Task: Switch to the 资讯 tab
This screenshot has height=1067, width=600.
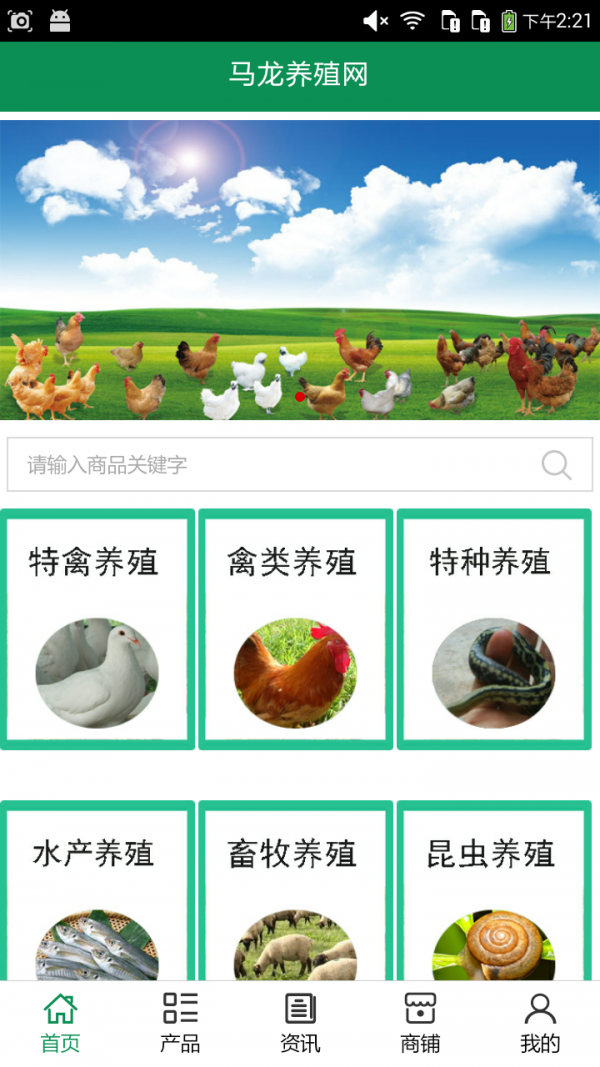Action: coord(300,1023)
